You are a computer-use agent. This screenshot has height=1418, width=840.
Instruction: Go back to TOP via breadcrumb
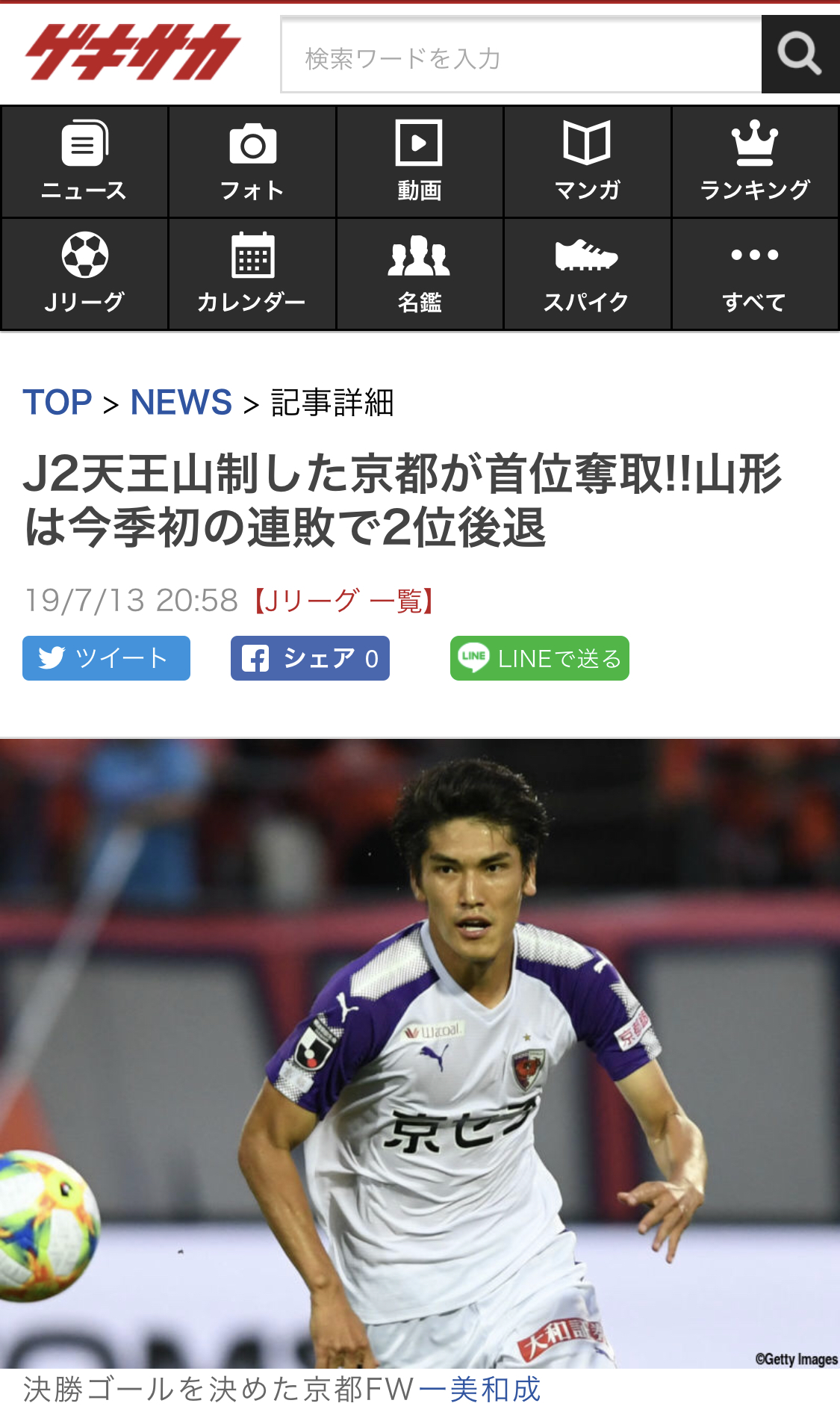coord(57,403)
